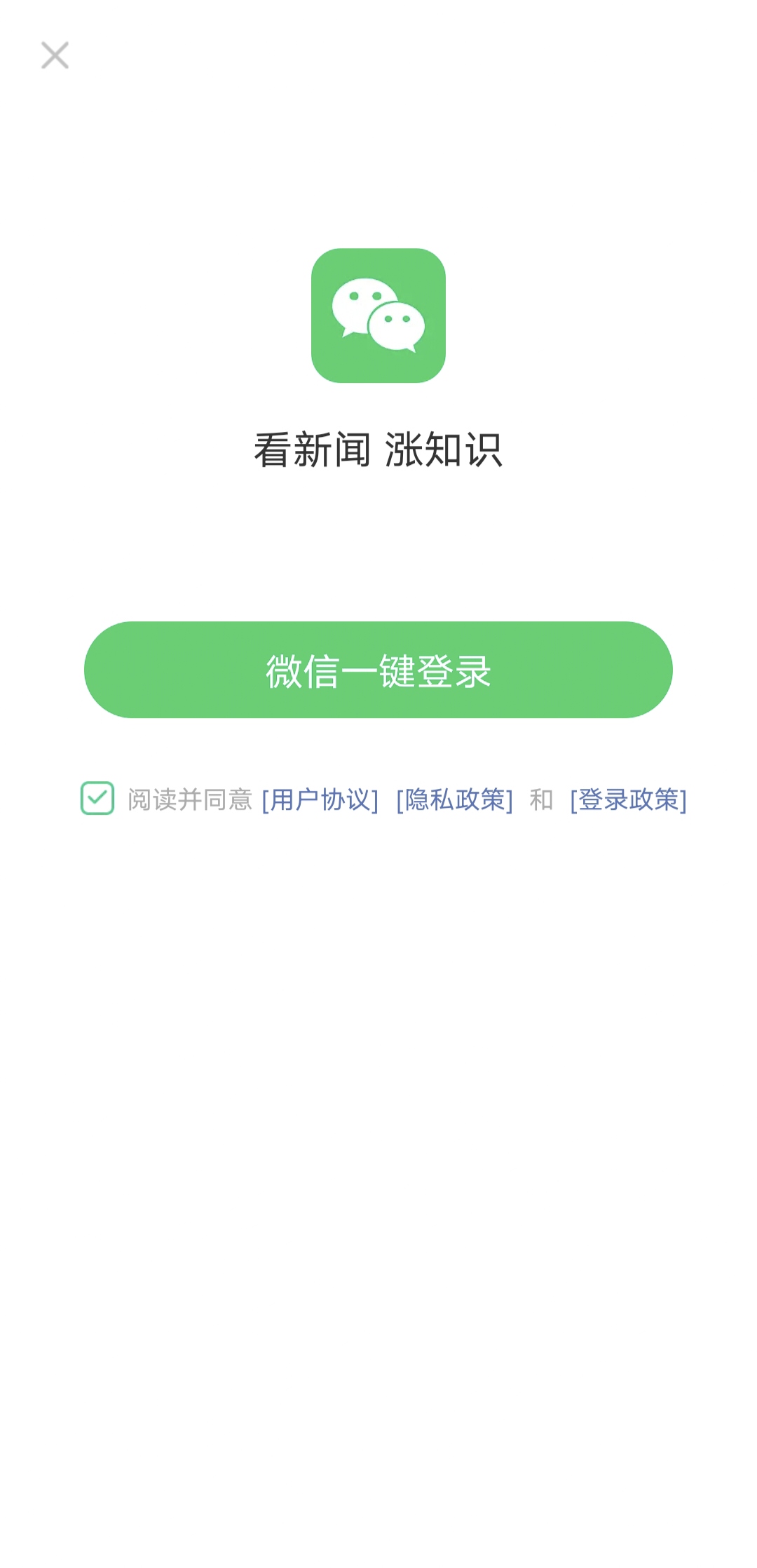Open the 用户协议 link
The image size is (757, 1568).
320,799
